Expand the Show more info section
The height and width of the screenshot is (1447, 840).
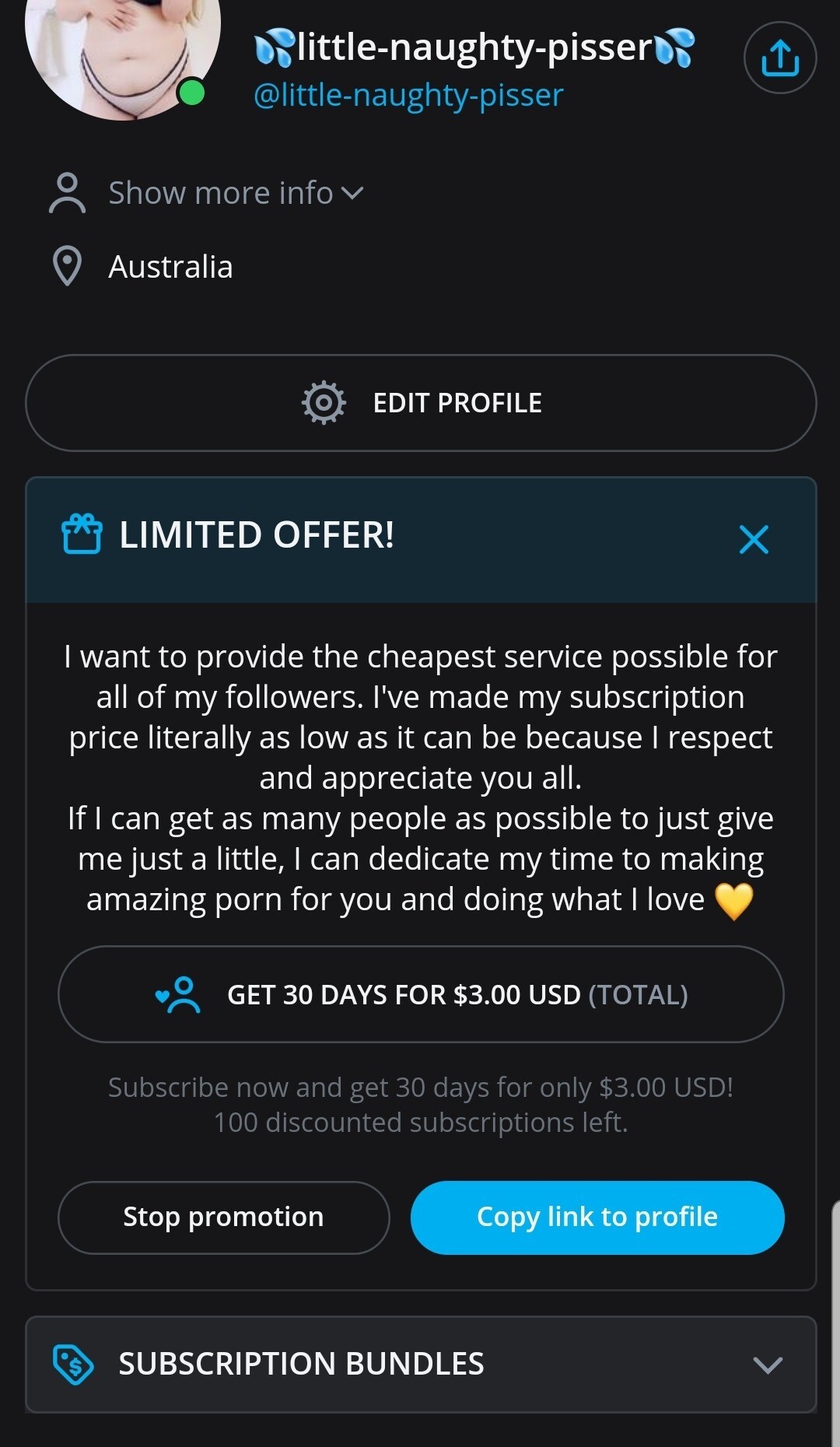point(235,193)
